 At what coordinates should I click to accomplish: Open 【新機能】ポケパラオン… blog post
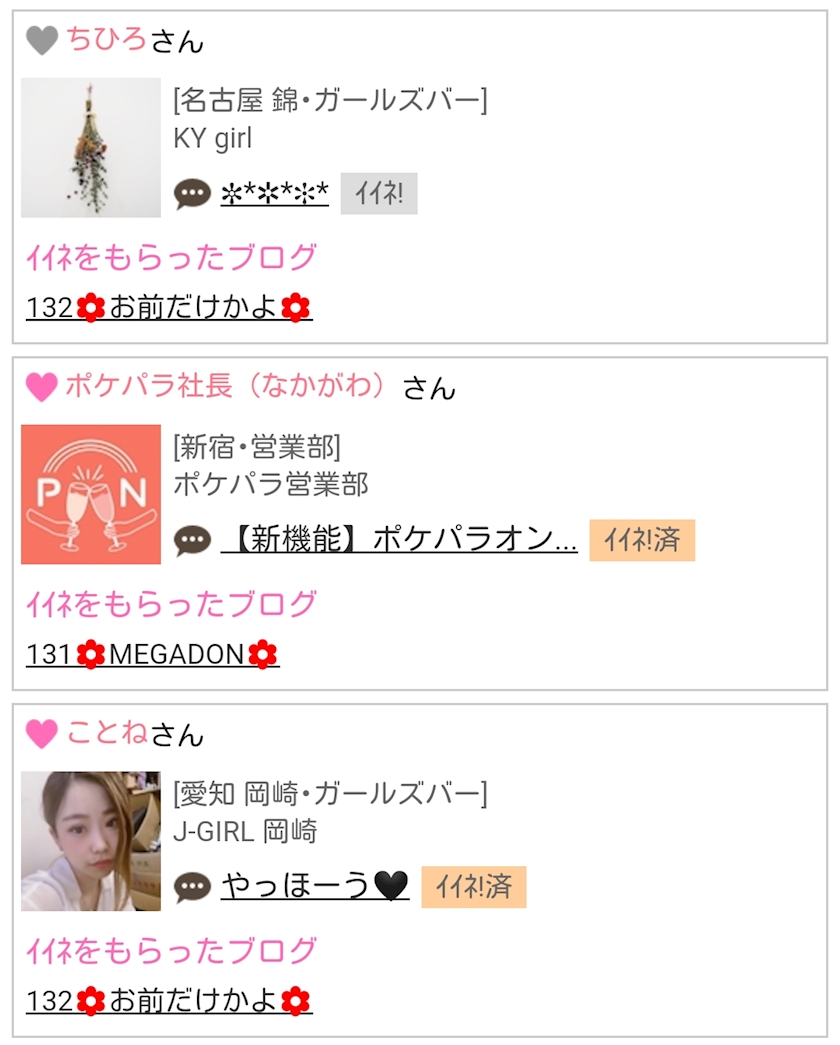(399, 540)
